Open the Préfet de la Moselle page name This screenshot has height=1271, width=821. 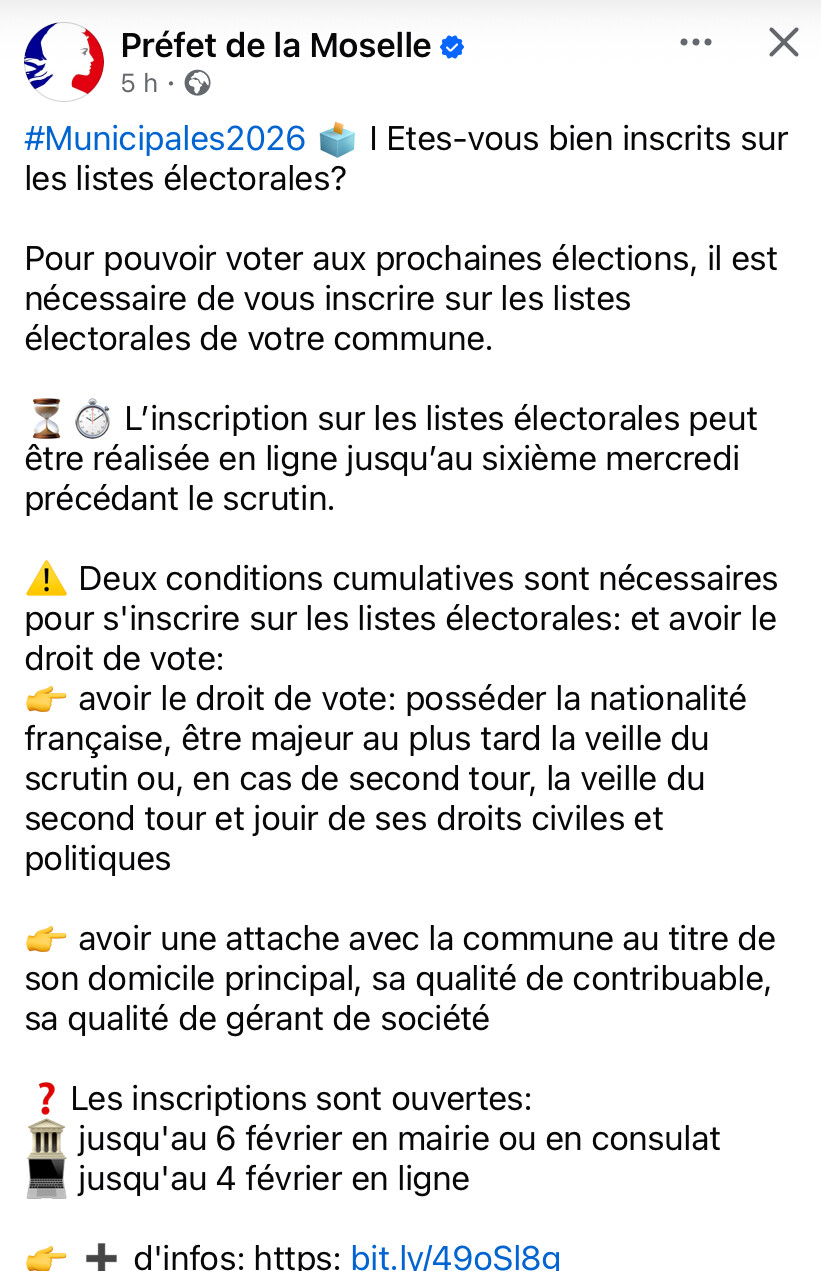(x=276, y=45)
